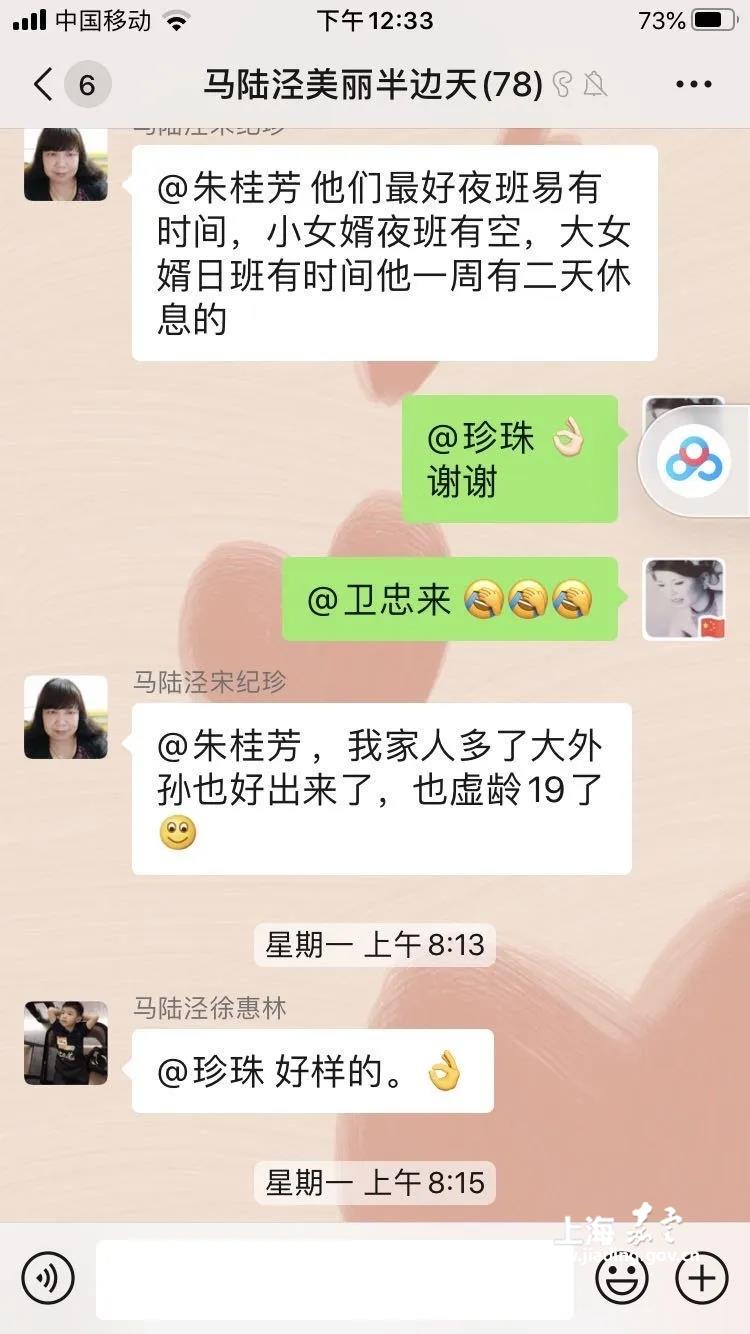Tap the message text field

(x=335, y=1279)
